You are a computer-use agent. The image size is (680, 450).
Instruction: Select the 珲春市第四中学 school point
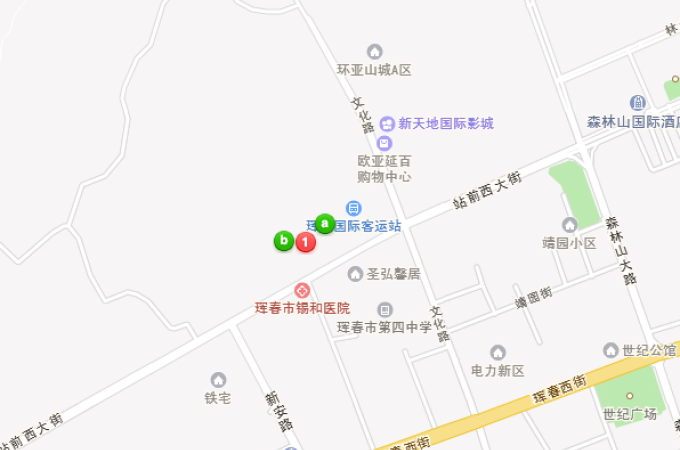click(385, 309)
